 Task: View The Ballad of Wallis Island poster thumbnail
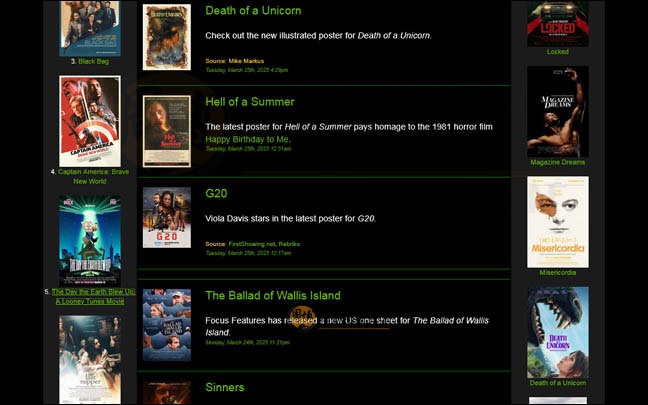(x=166, y=325)
